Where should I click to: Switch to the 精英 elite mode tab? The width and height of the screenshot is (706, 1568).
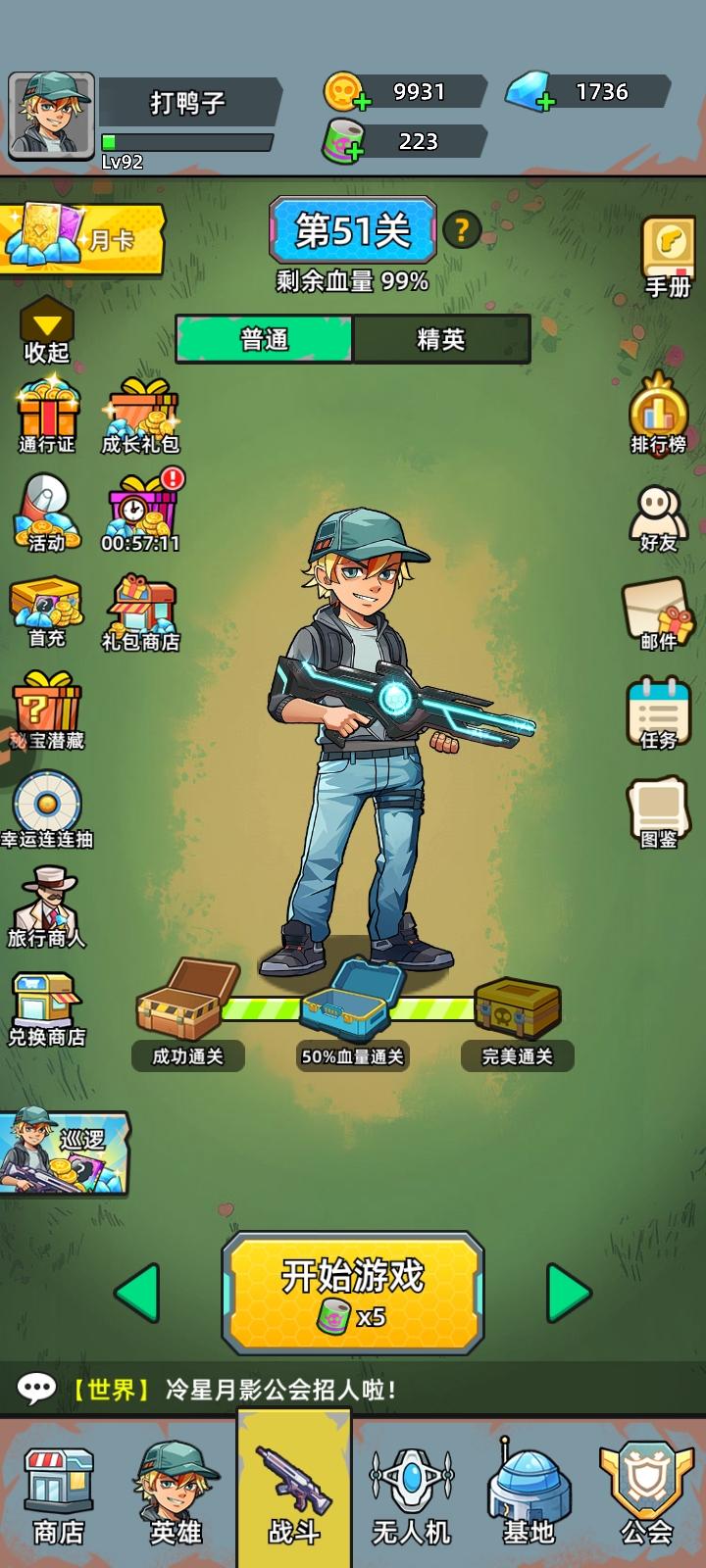coord(441,340)
